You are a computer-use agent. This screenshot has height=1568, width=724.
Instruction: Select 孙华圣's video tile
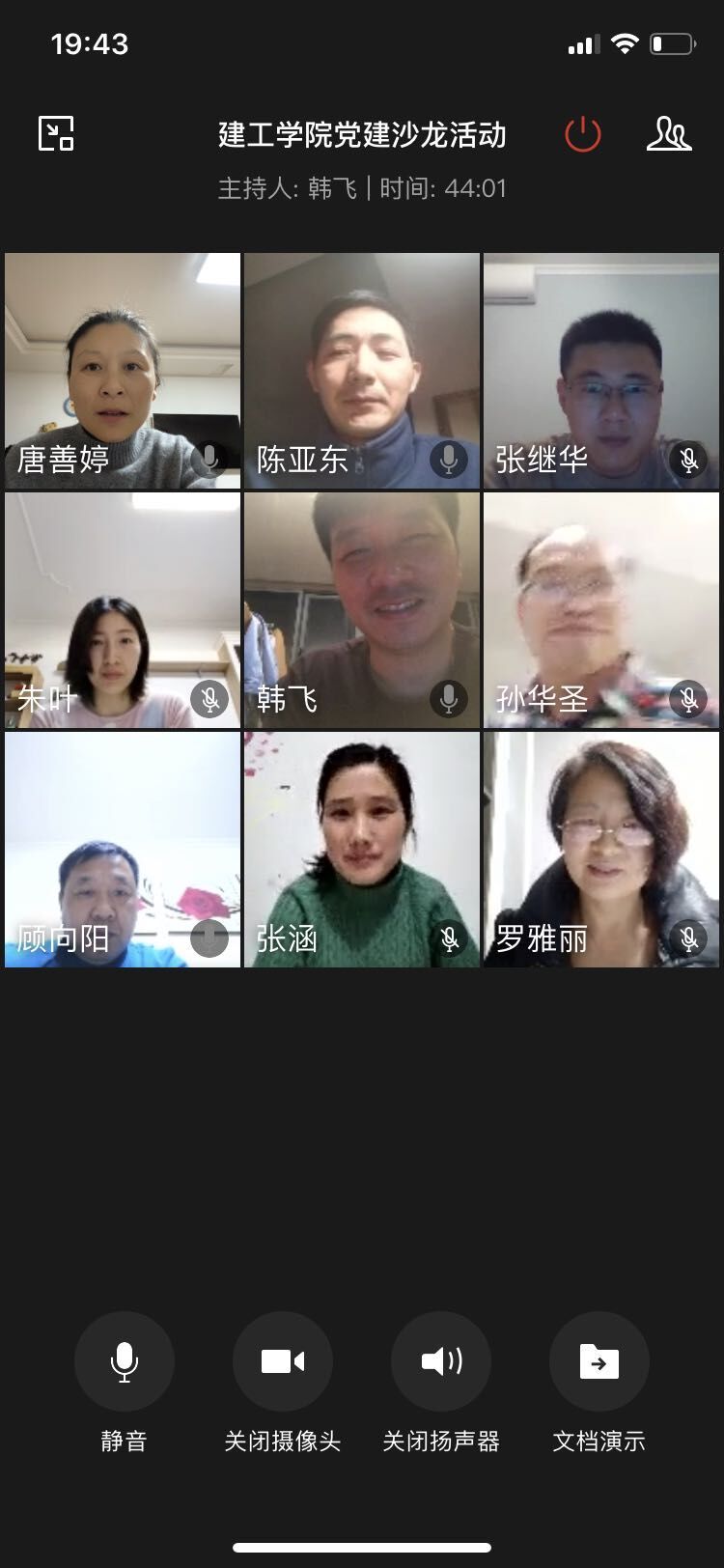[x=601, y=609]
